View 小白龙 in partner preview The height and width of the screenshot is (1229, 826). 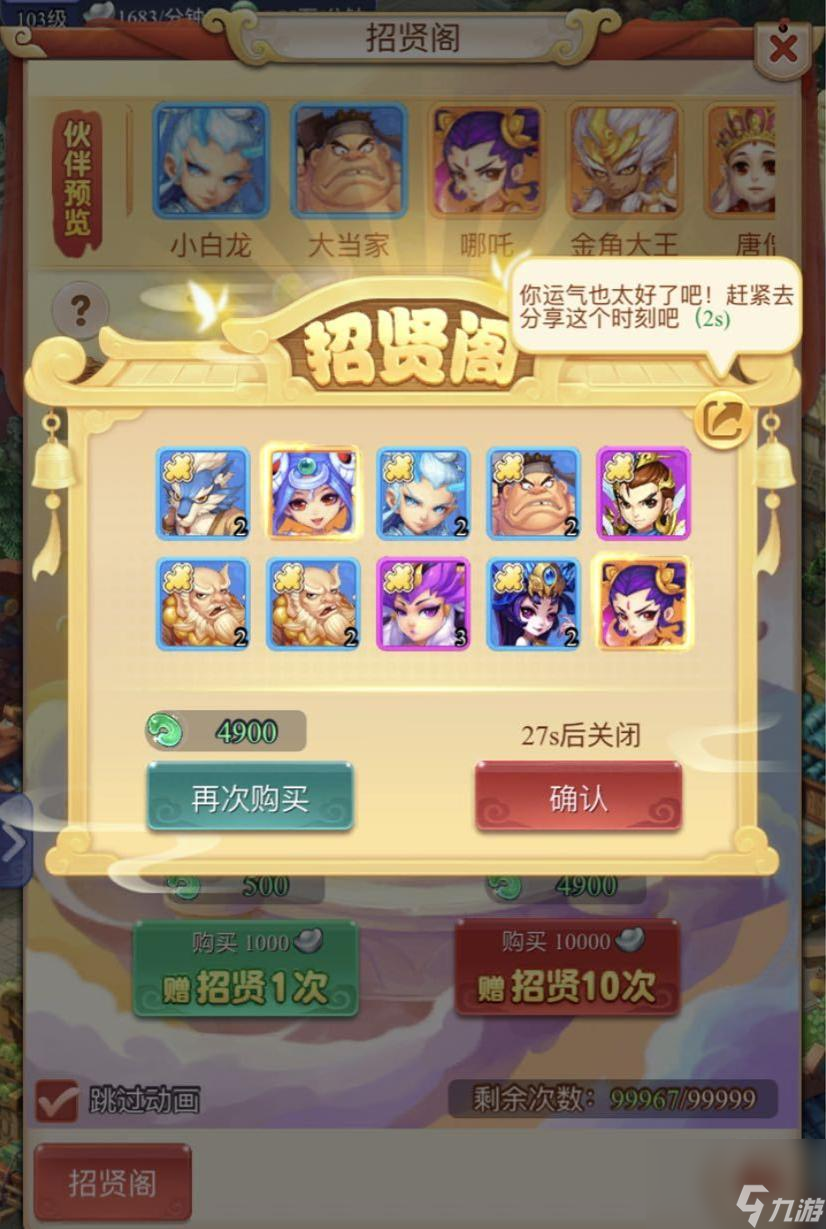[x=210, y=161]
